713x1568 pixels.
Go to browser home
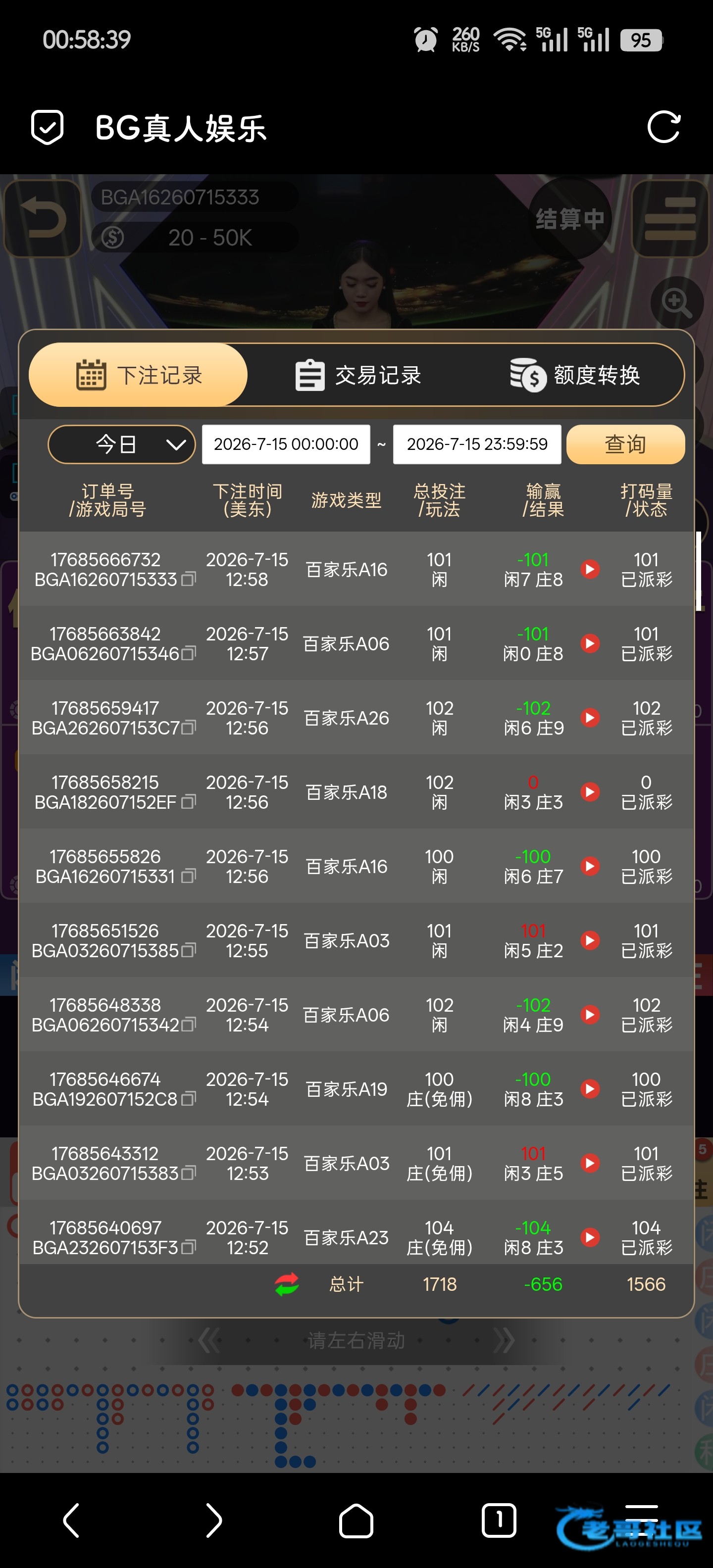pyautogui.click(x=356, y=1520)
